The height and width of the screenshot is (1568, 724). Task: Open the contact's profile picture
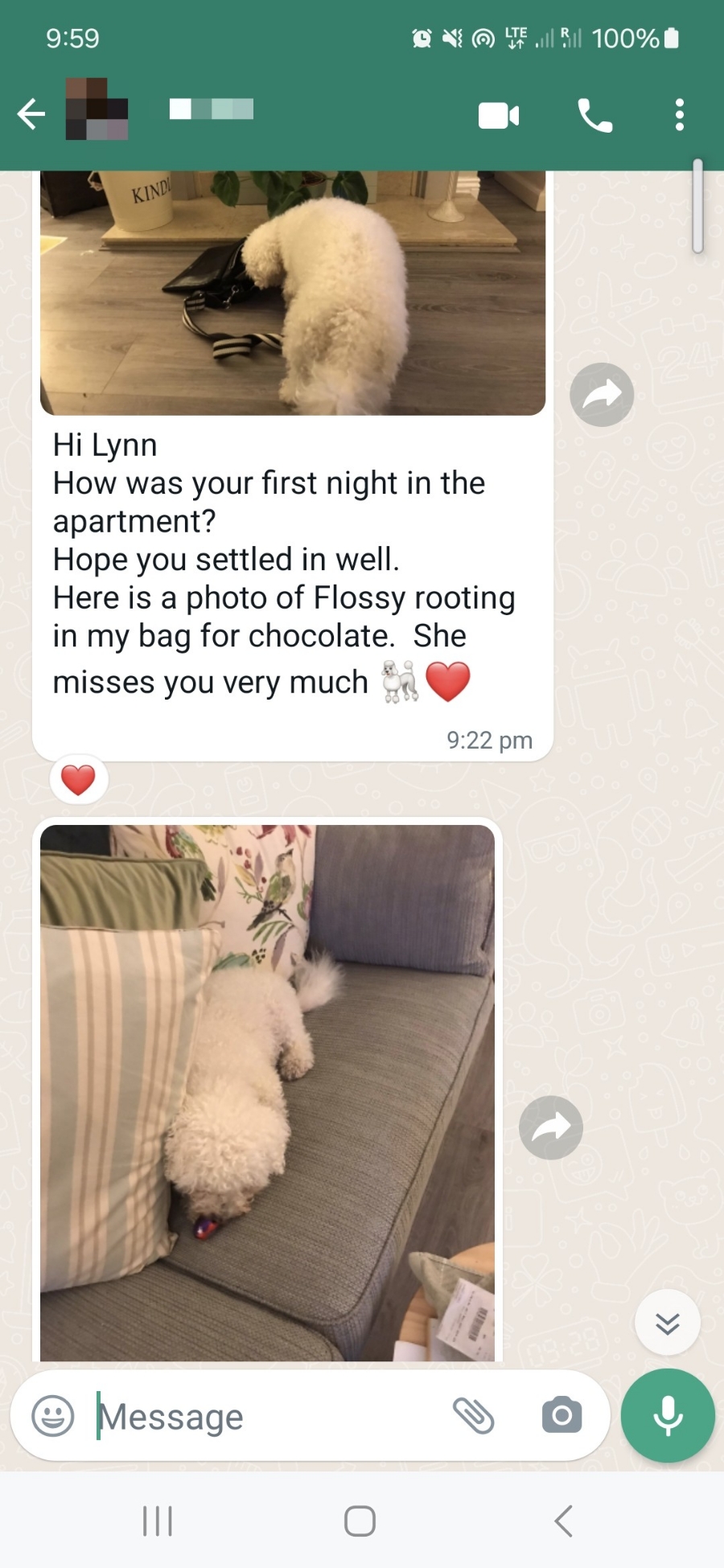[97, 109]
